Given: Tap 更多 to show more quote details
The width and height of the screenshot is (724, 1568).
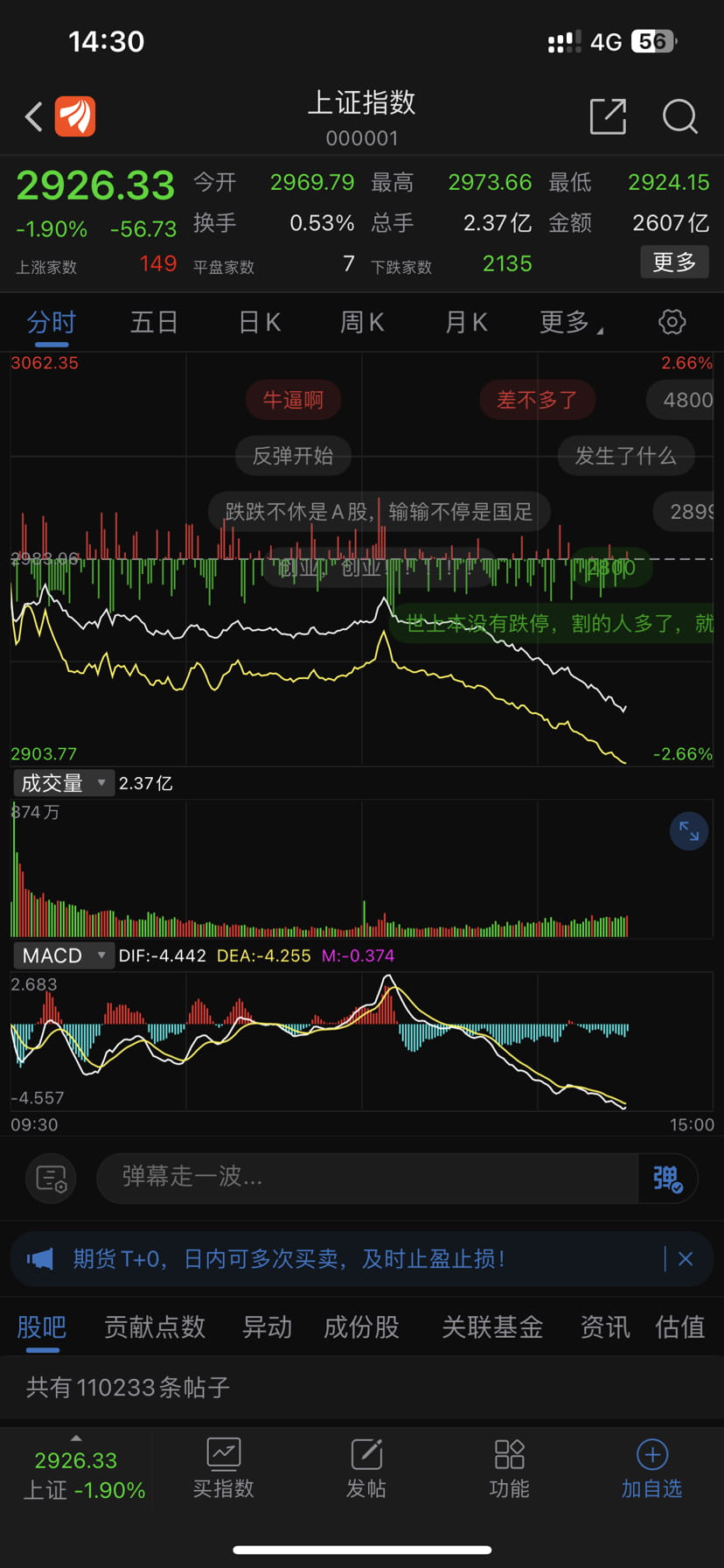Looking at the screenshot, I should click(x=674, y=262).
